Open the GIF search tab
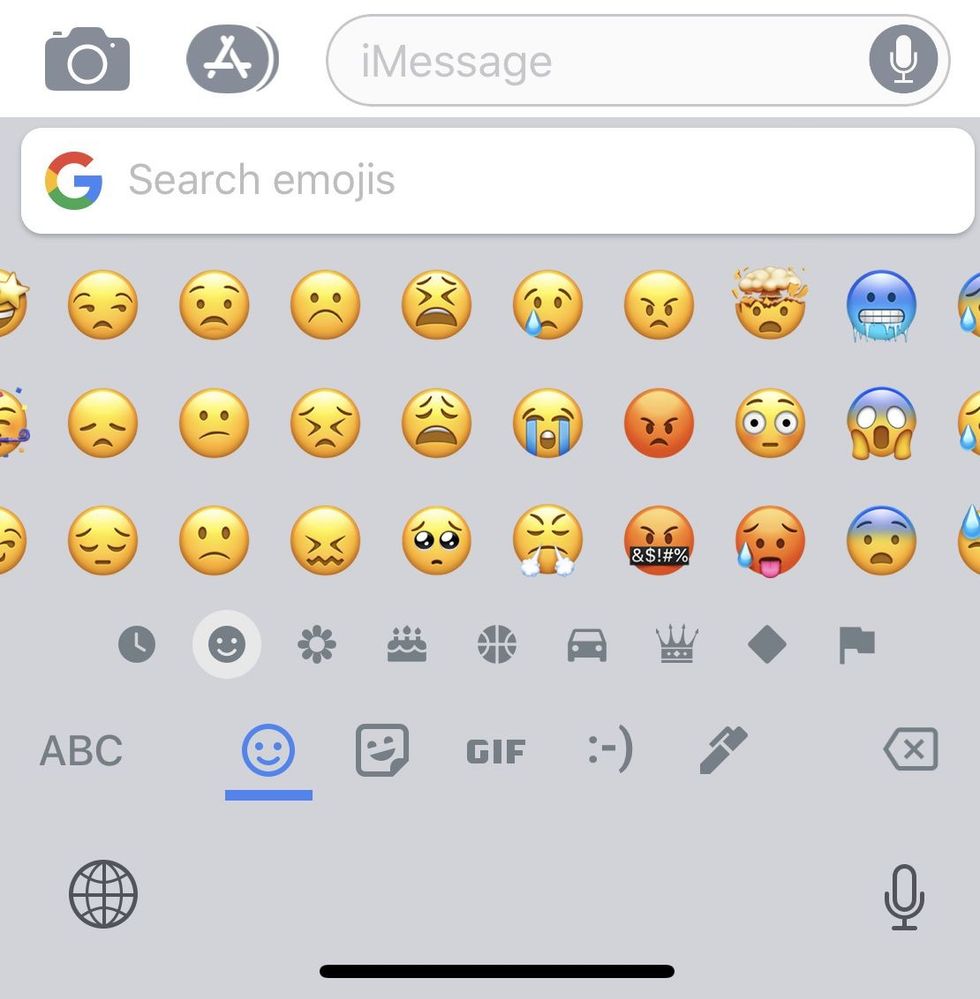 pos(496,751)
